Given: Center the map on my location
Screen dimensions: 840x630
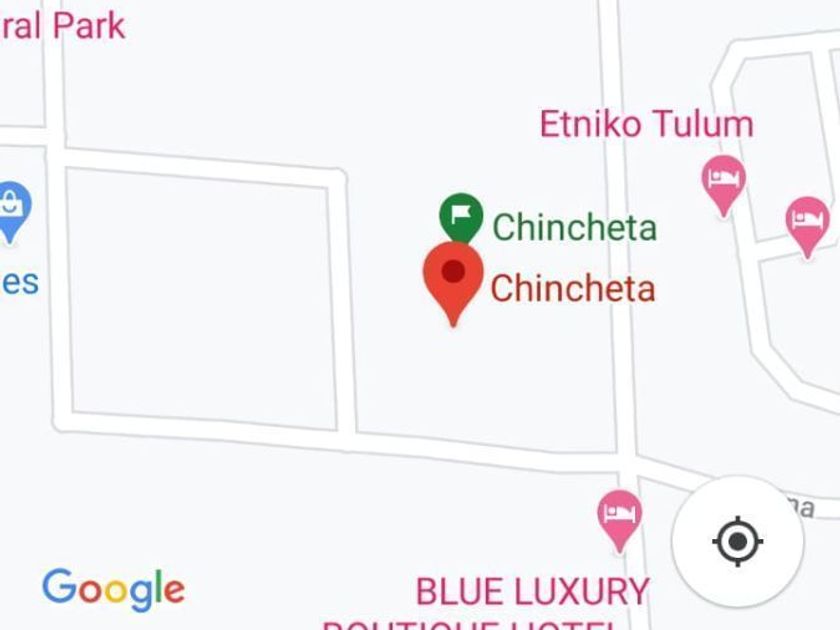Looking at the screenshot, I should [737, 541].
